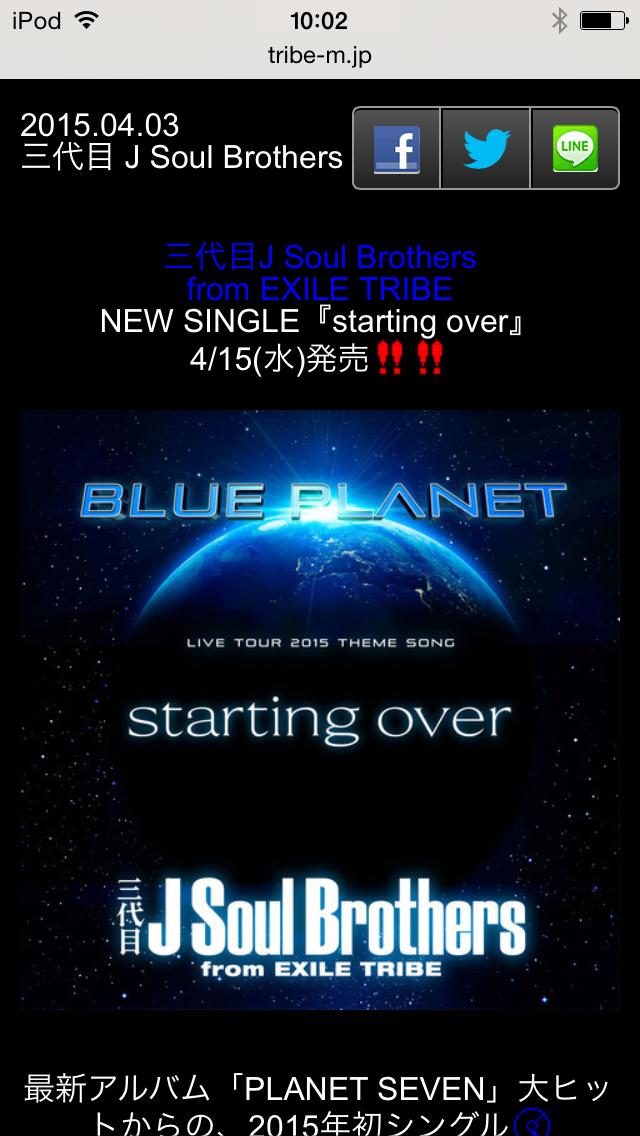Share this post via LINE

point(575,149)
